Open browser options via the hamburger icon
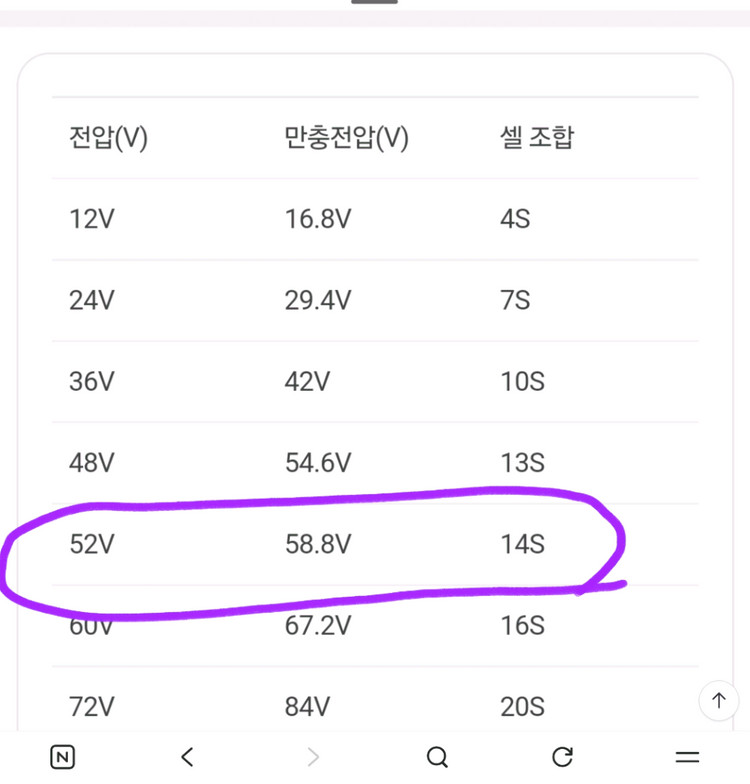 [x=687, y=757]
